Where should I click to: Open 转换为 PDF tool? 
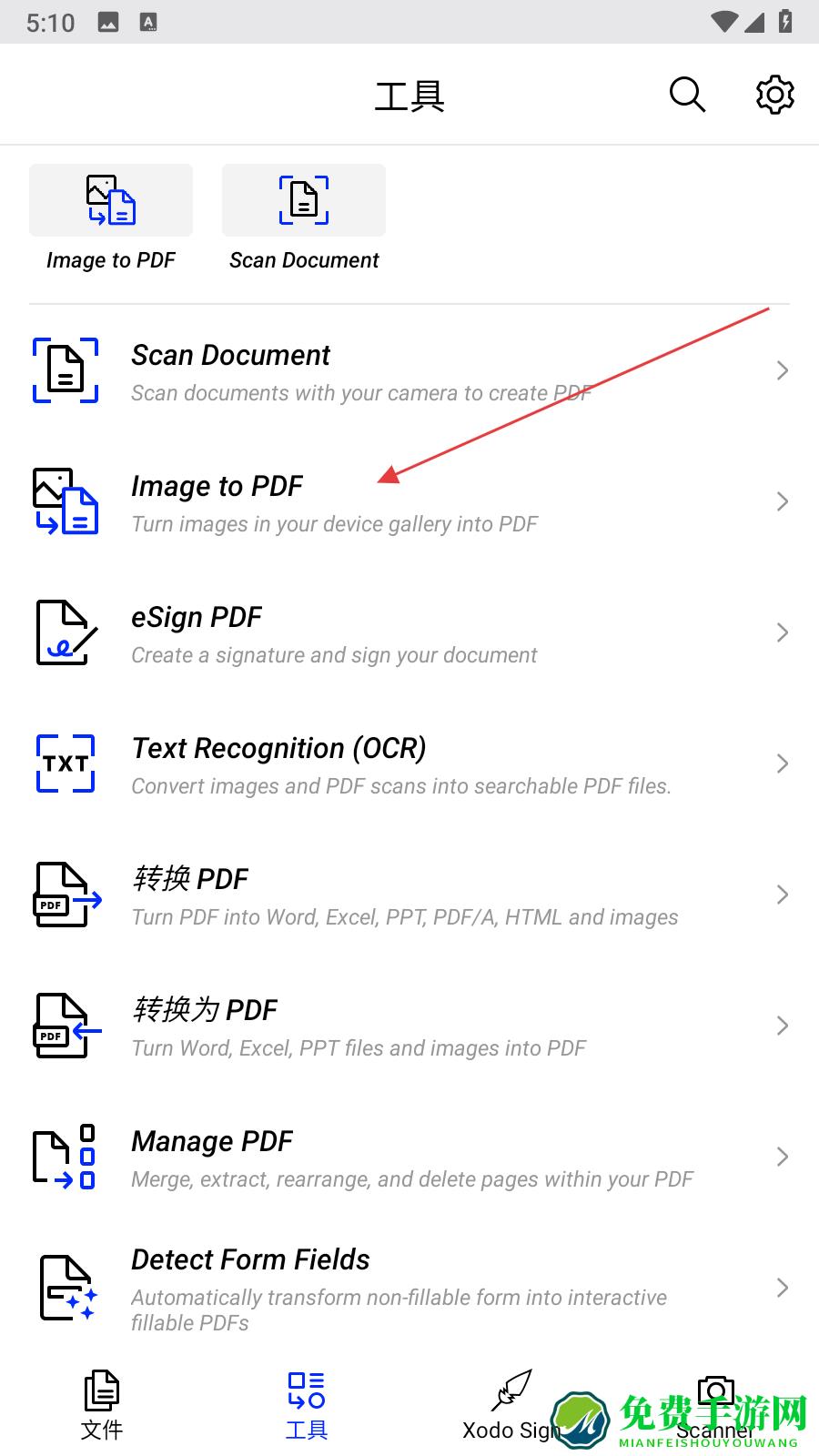(409, 1026)
